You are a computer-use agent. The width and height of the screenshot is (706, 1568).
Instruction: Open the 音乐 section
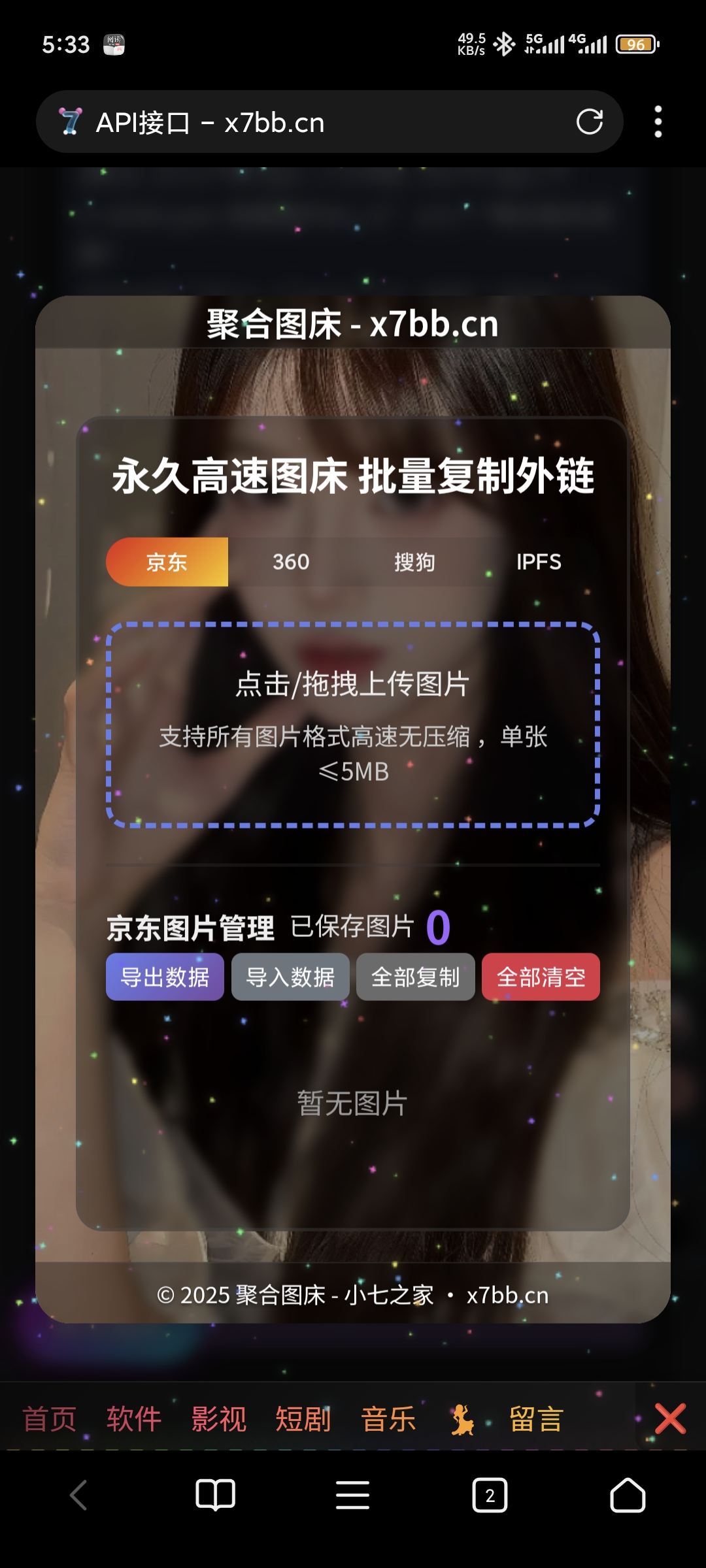tap(388, 1419)
